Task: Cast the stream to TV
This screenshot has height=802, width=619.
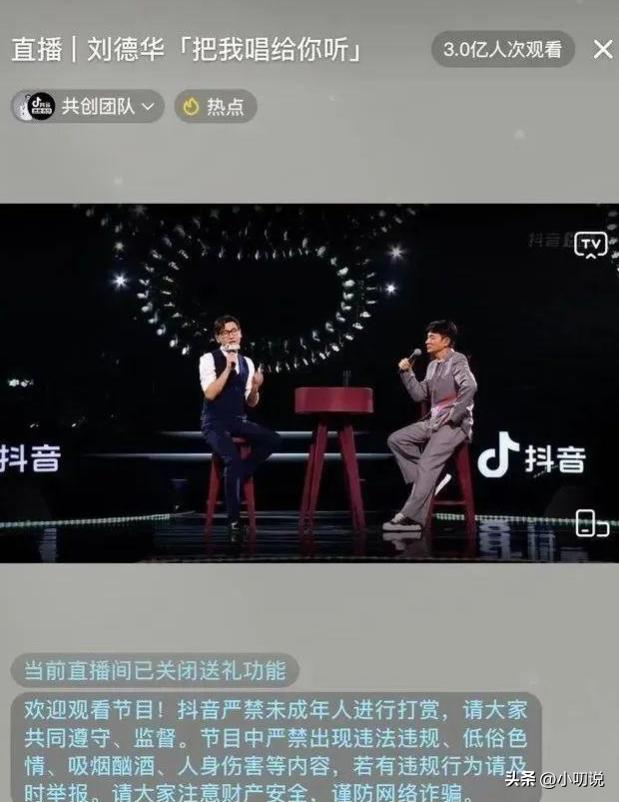Action: point(590,244)
